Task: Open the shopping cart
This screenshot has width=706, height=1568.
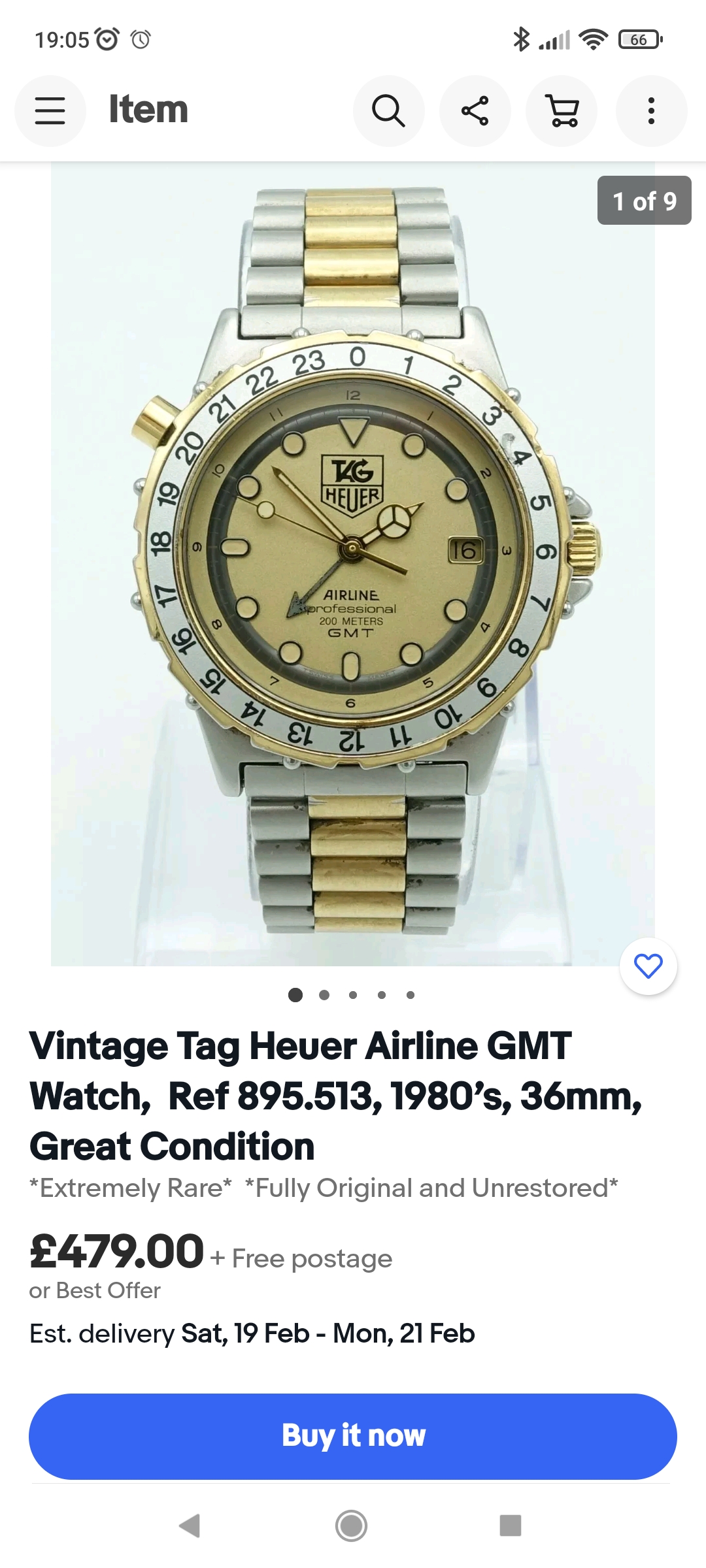Action: click(x=562, y=110)
